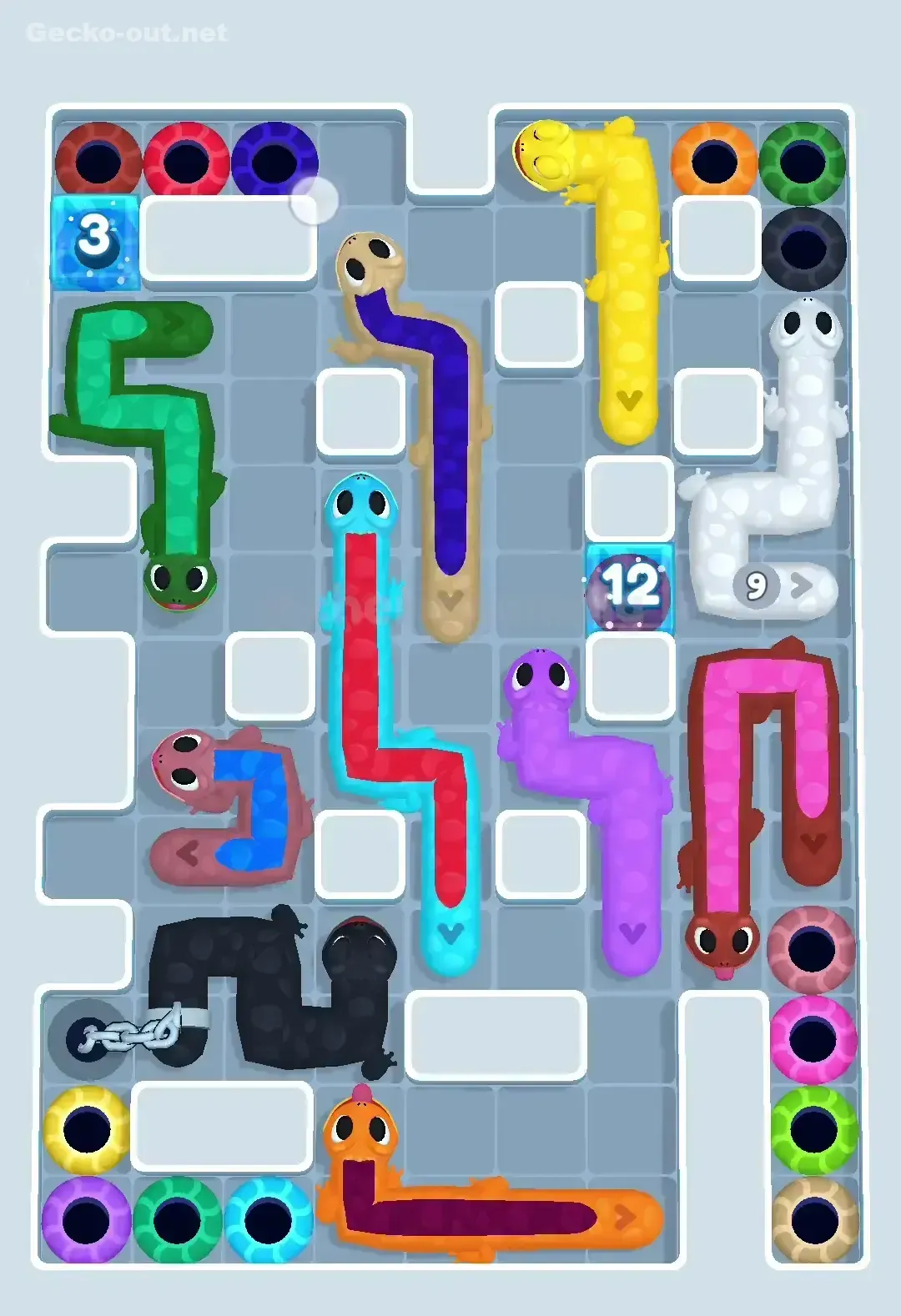Viewport: 901px width, 1316px height.
Task: Tap the orange snake at the bottom
Action: 359,1126
